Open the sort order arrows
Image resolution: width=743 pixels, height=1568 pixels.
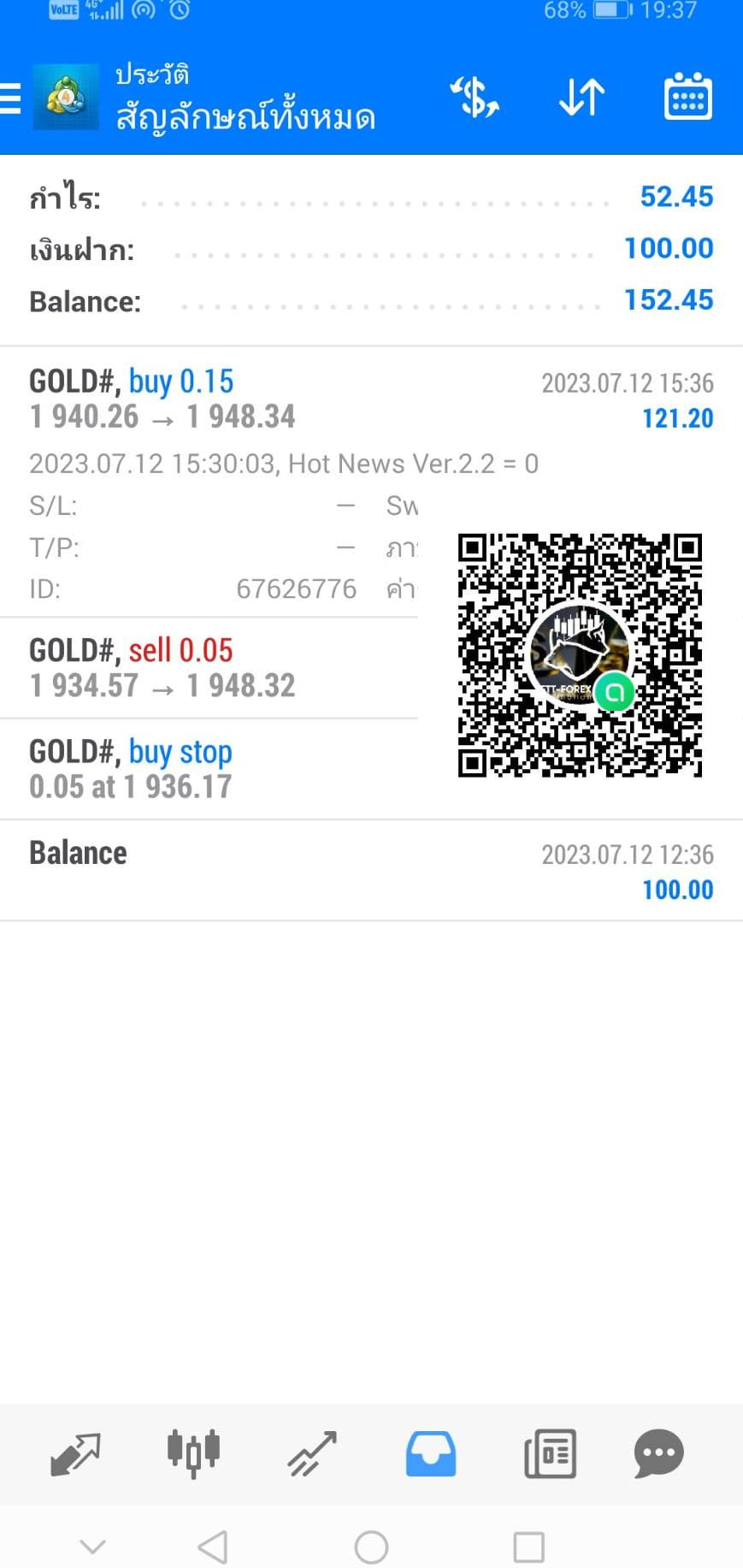click(581, 98)
